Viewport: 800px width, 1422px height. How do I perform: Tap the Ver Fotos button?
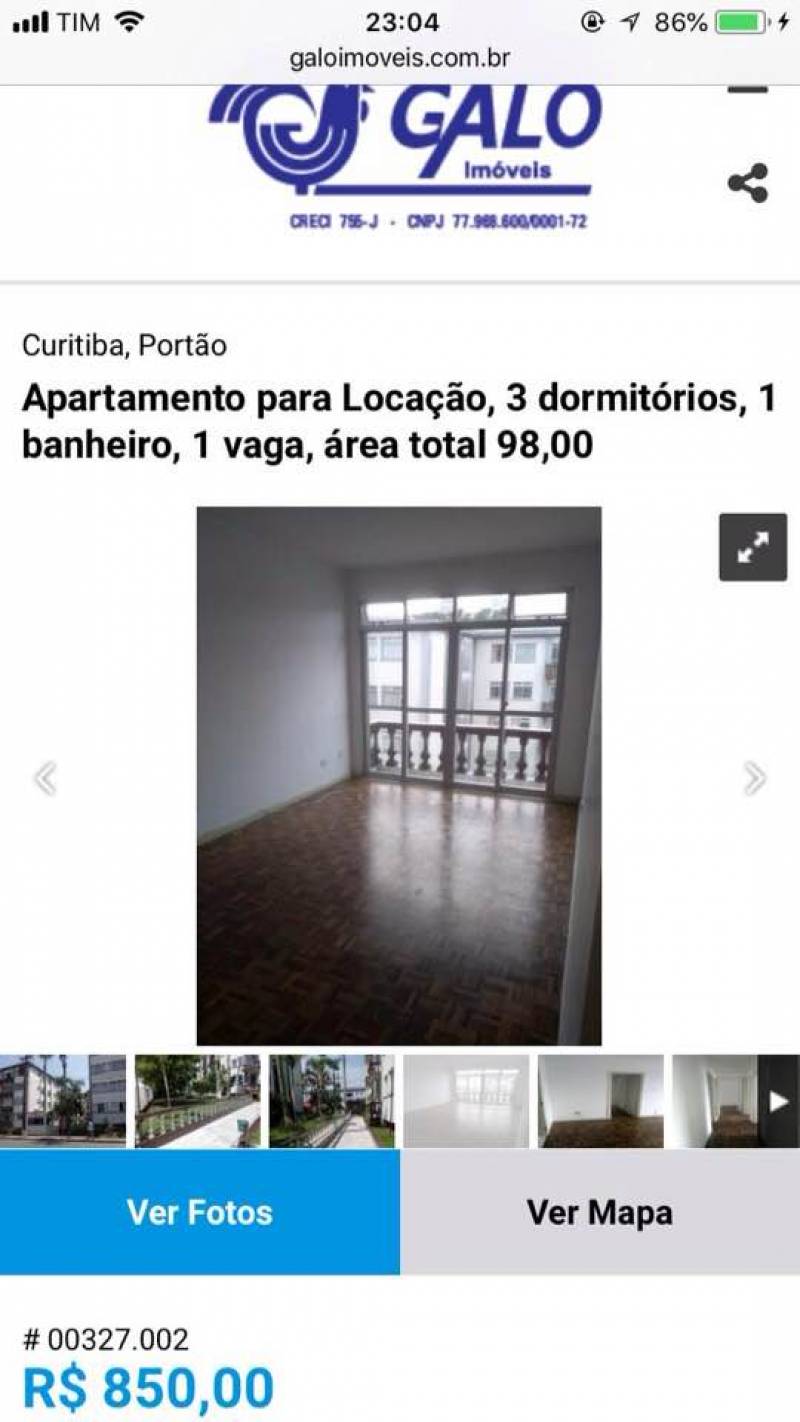[200, 1212]
